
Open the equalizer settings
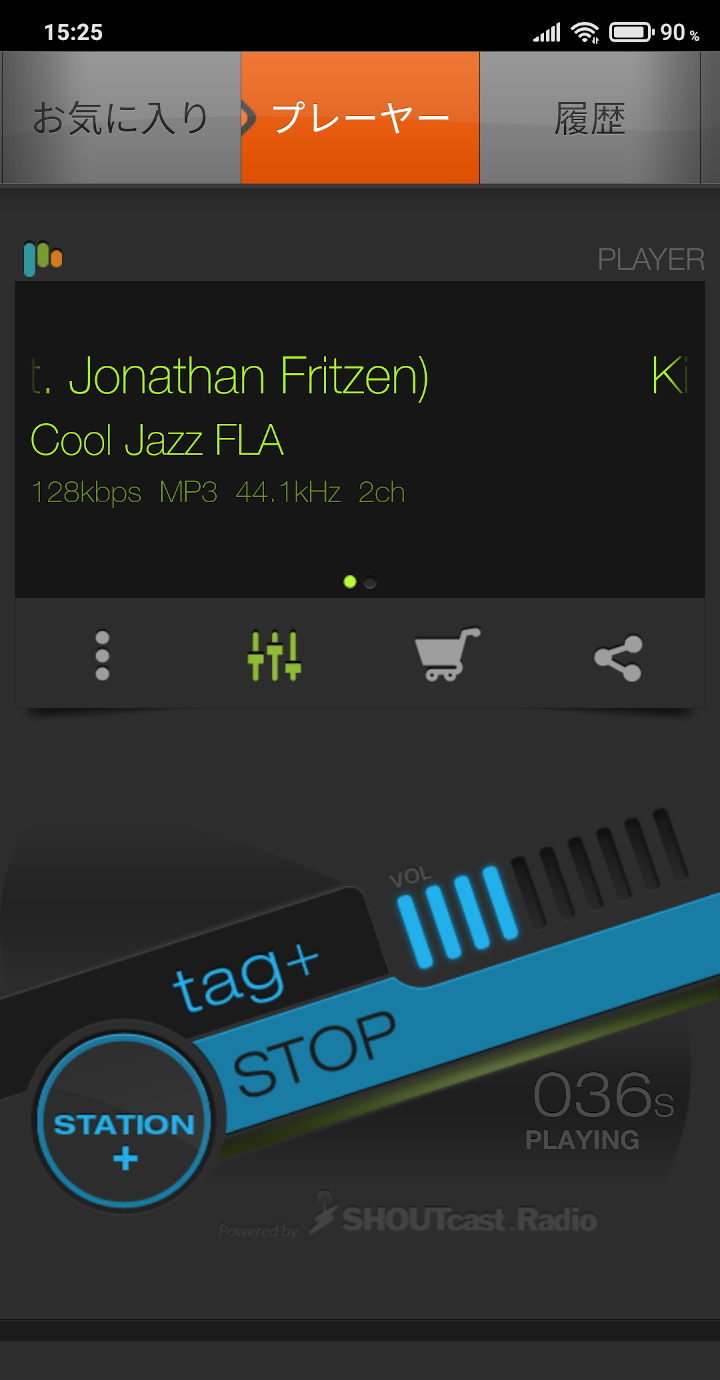pos(274,656)
